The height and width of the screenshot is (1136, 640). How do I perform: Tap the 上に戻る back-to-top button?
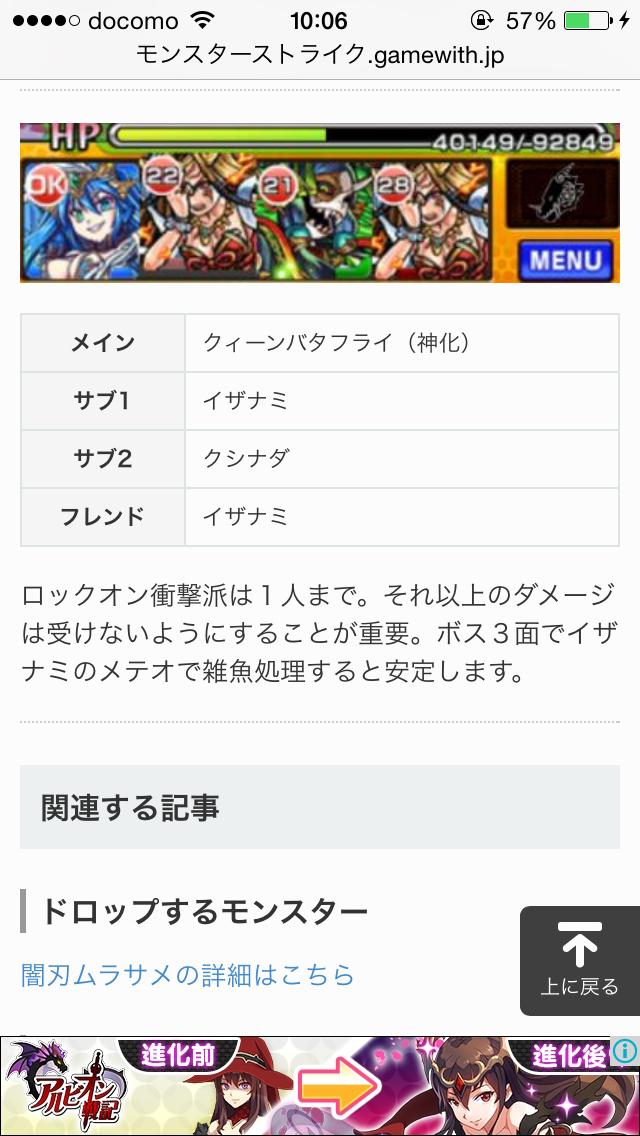[579, 960]
